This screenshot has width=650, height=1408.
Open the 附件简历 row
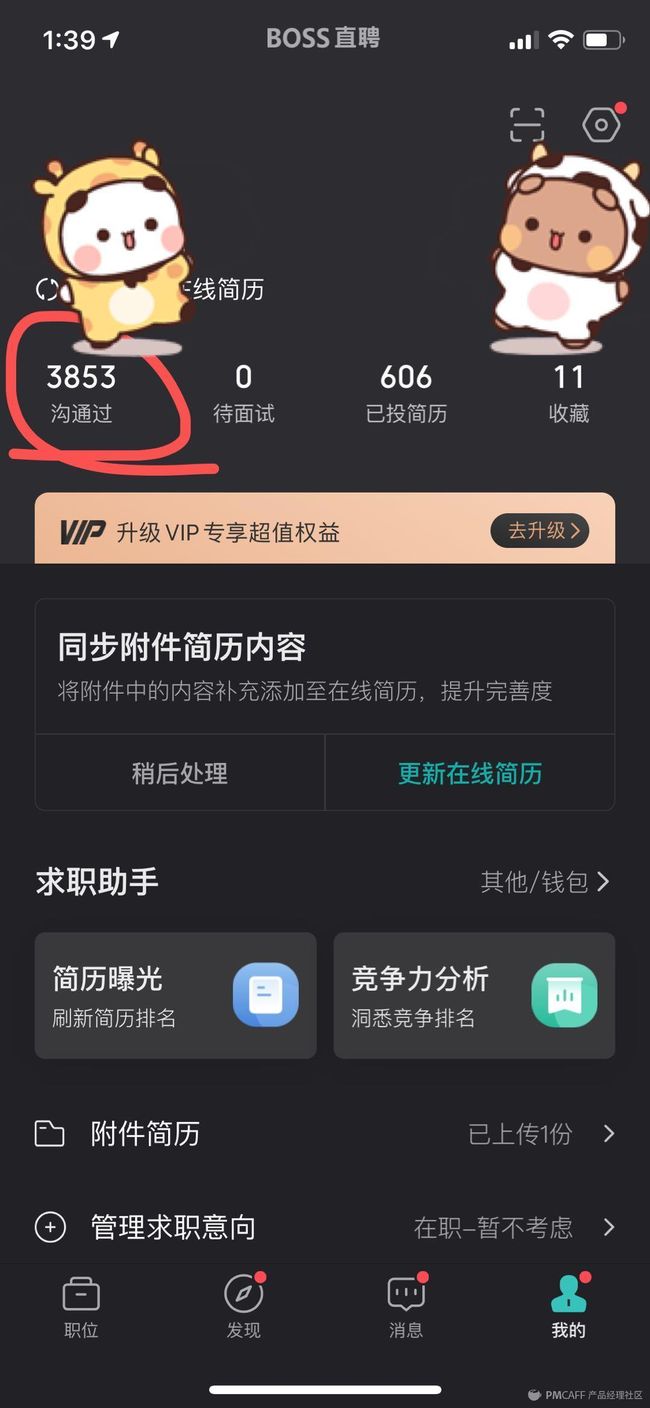coord(325,1133)
